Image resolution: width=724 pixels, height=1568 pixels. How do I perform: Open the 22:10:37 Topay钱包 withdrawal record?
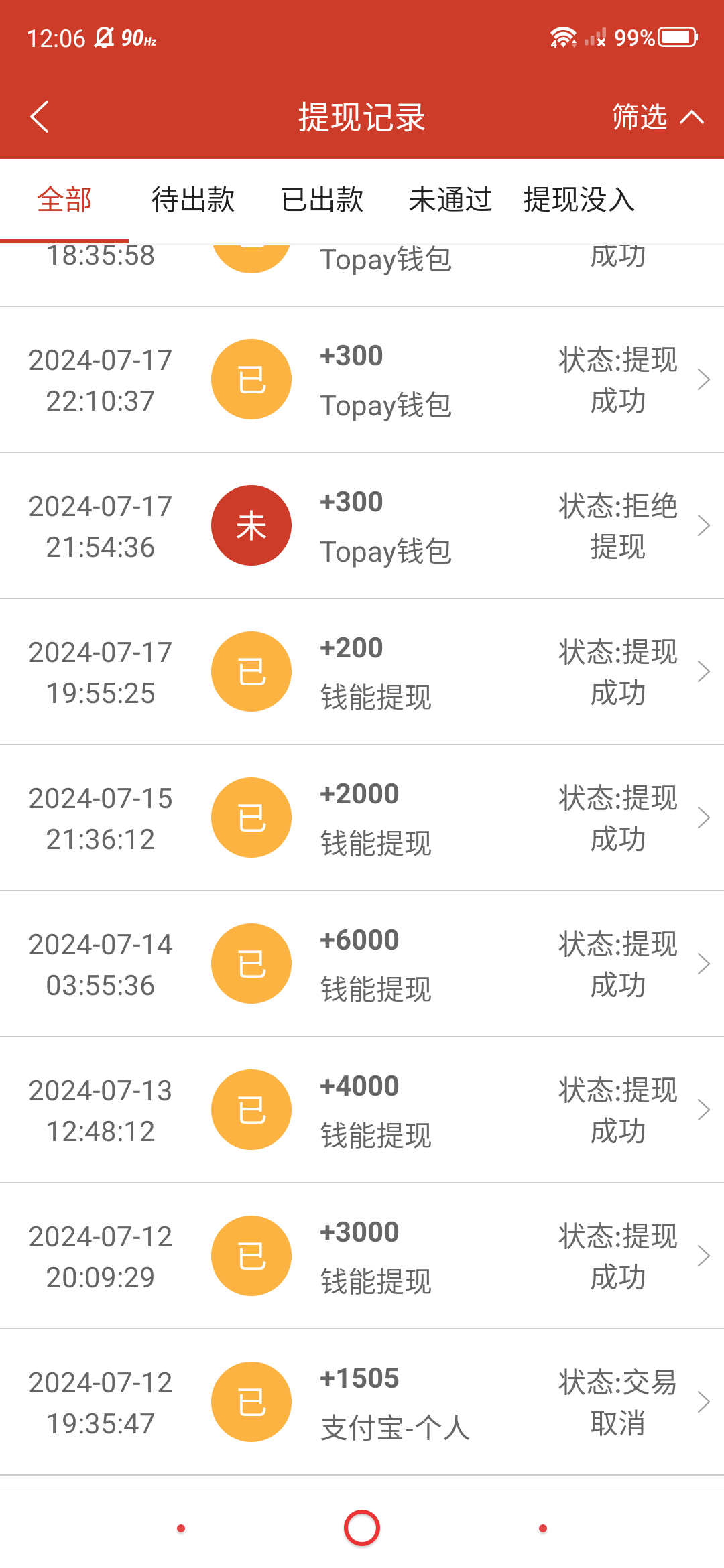click(x=362, y=380)
